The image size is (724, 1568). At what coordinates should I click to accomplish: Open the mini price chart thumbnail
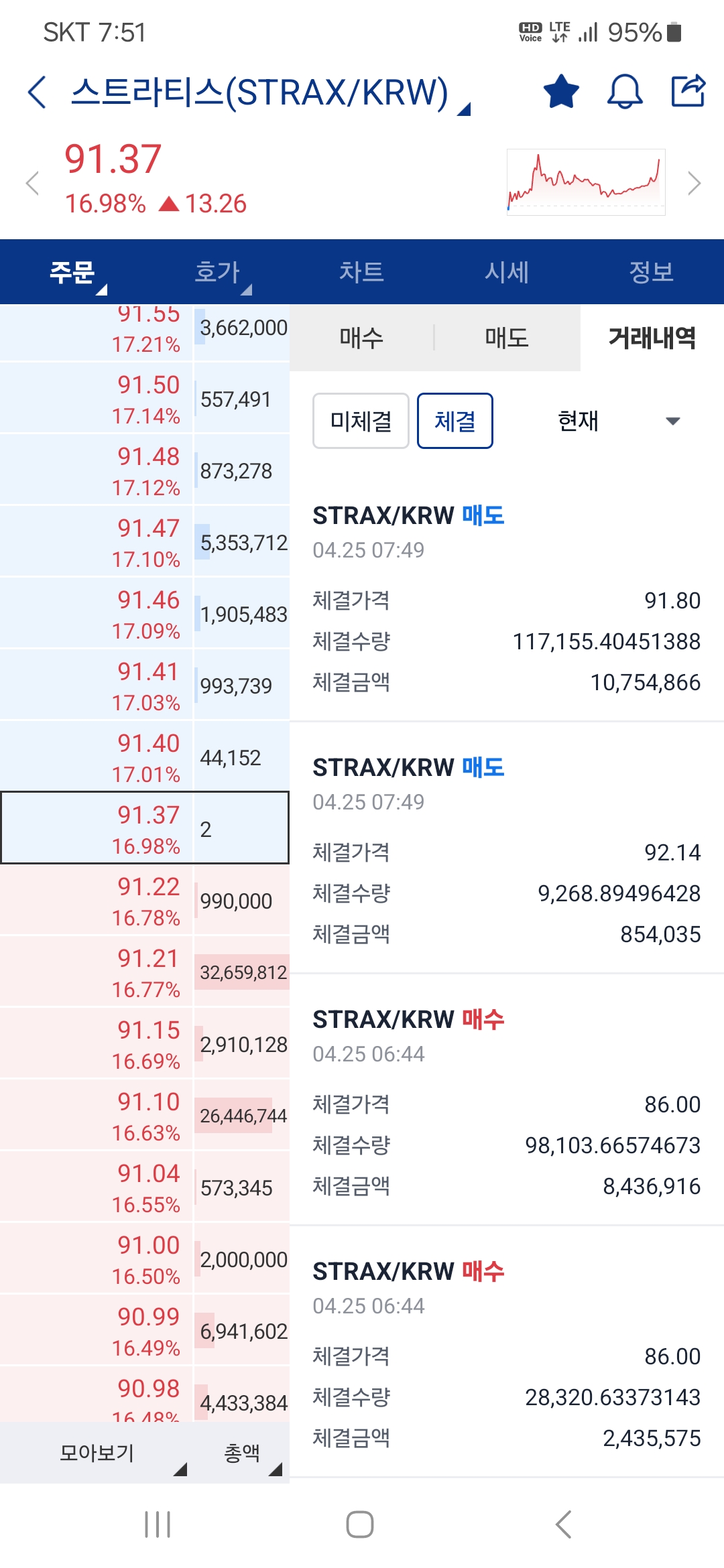point(586,182)
